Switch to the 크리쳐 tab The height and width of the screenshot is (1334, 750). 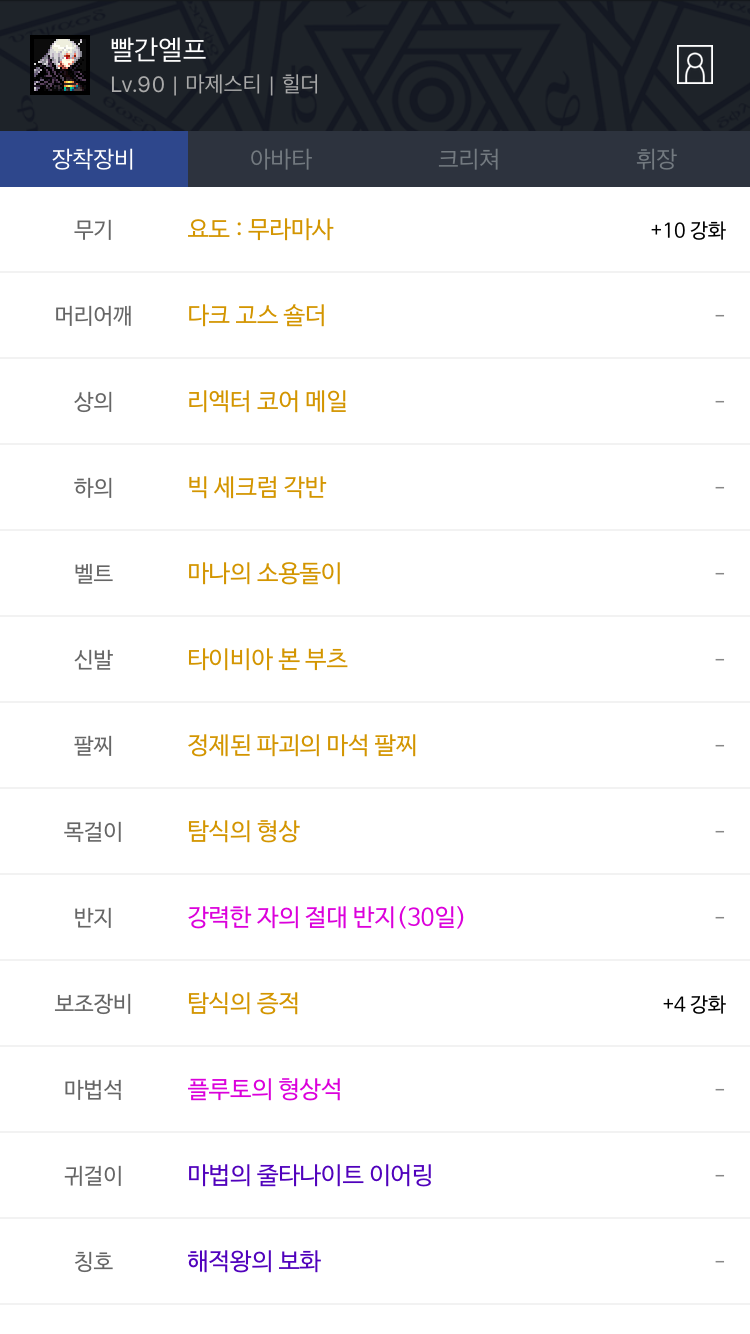point(469,159)
